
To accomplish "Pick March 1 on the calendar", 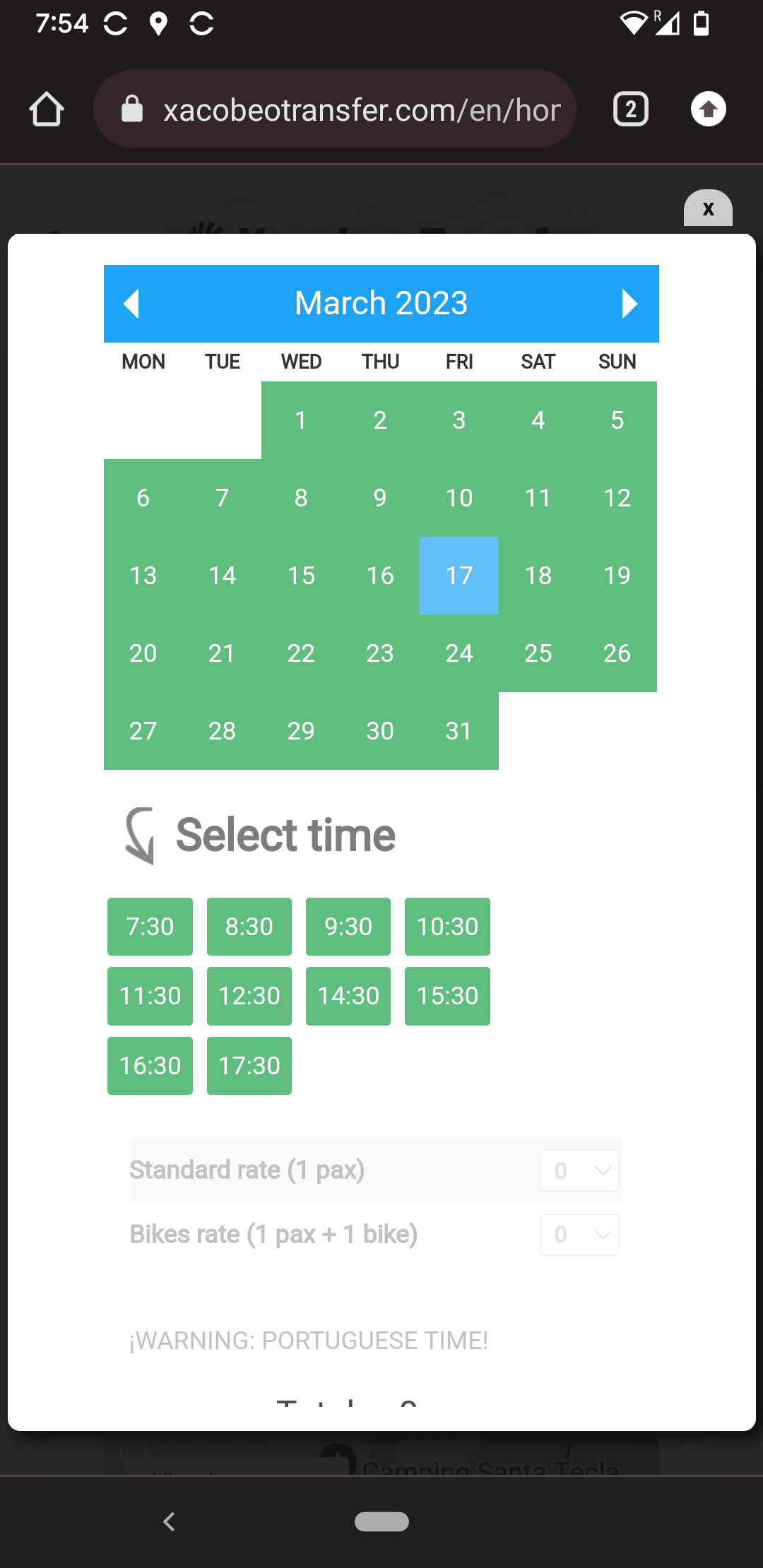I will click(x=301, y=420).
